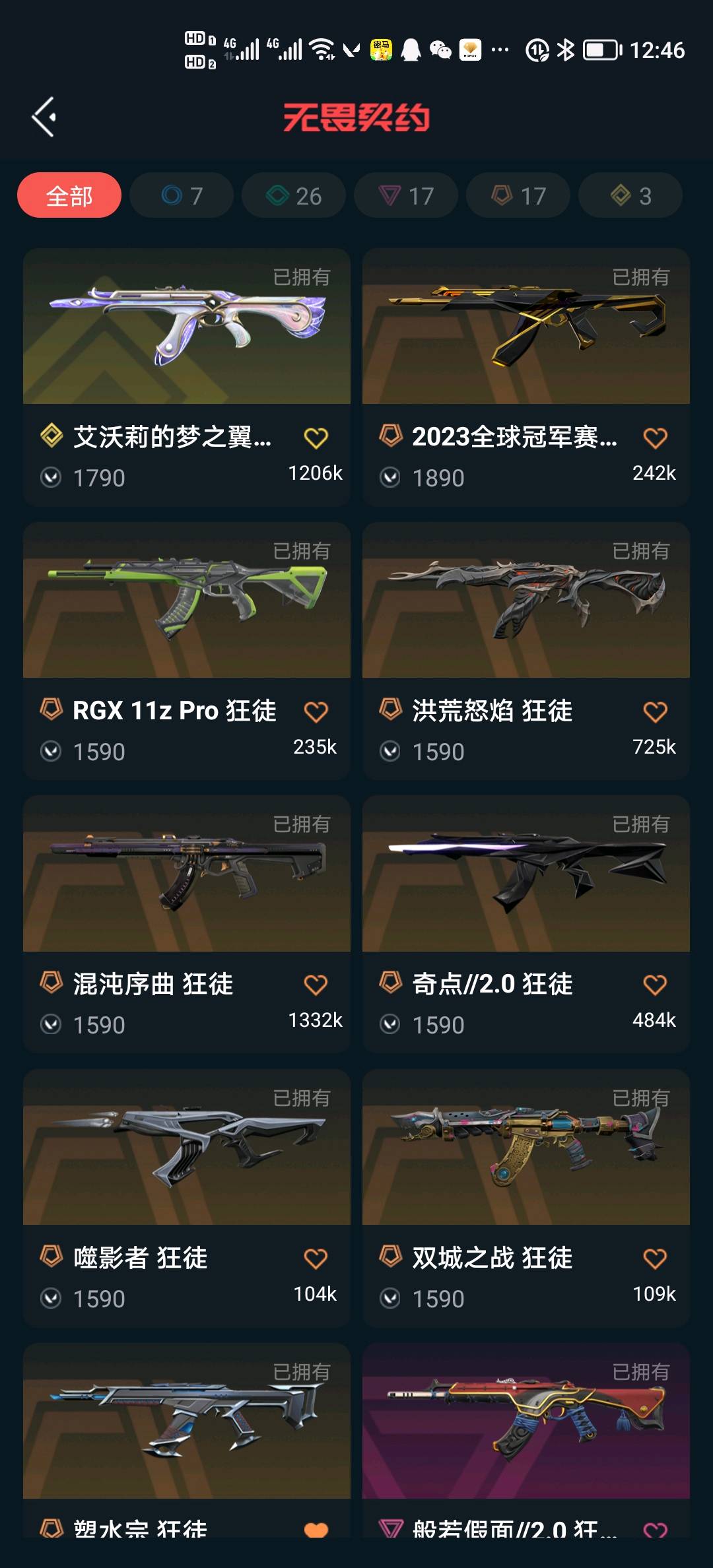Image resolution: width=713 pixels, height=1568 pixels.
Task: Go back using the top-left arrow
Action: [44, 117]
